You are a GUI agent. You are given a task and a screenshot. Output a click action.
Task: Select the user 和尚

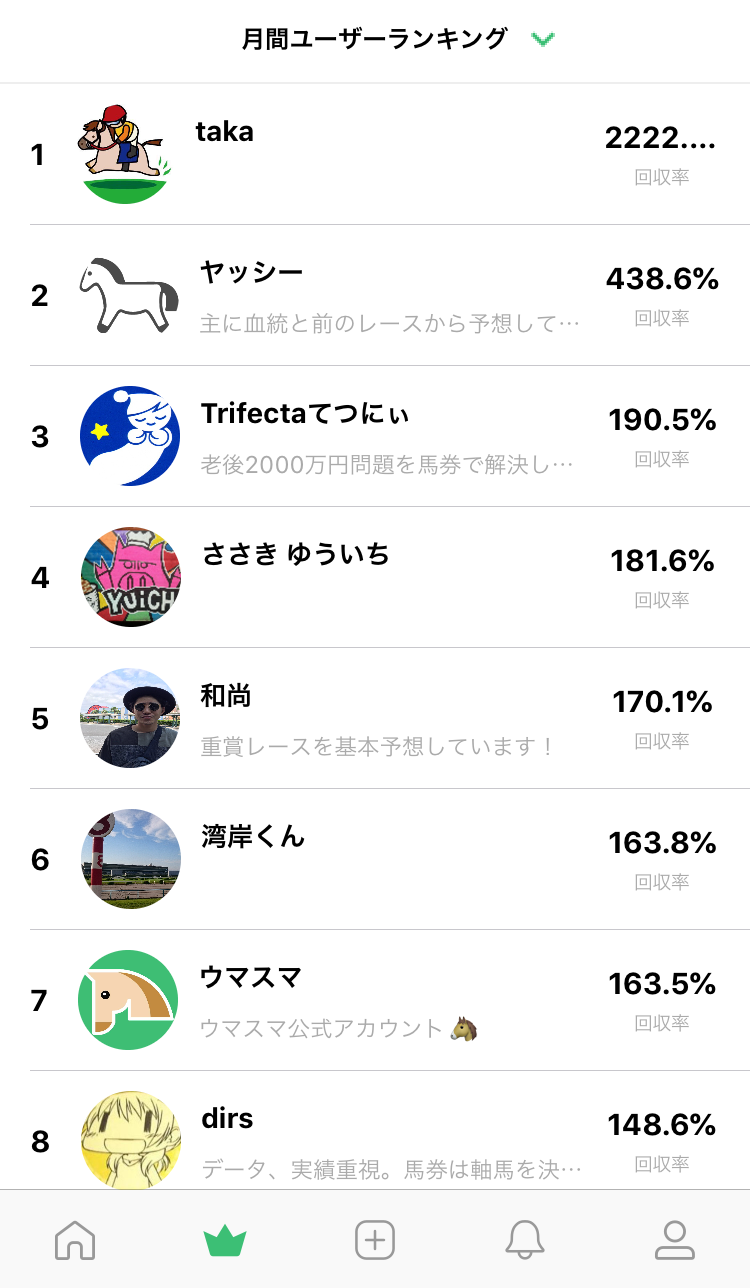pos(375,718)
